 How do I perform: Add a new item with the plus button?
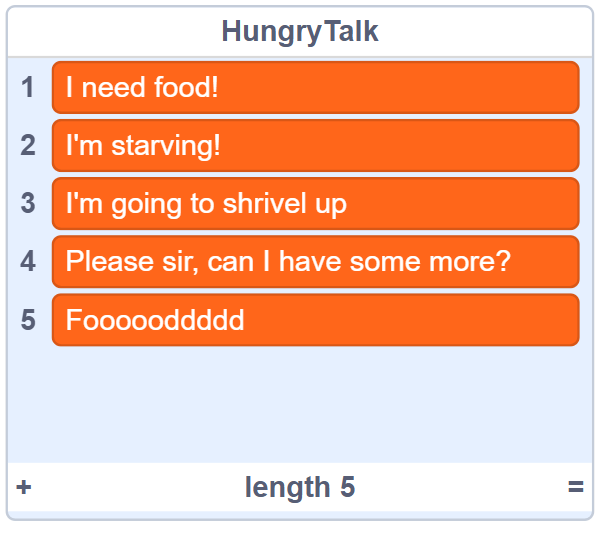24,488
